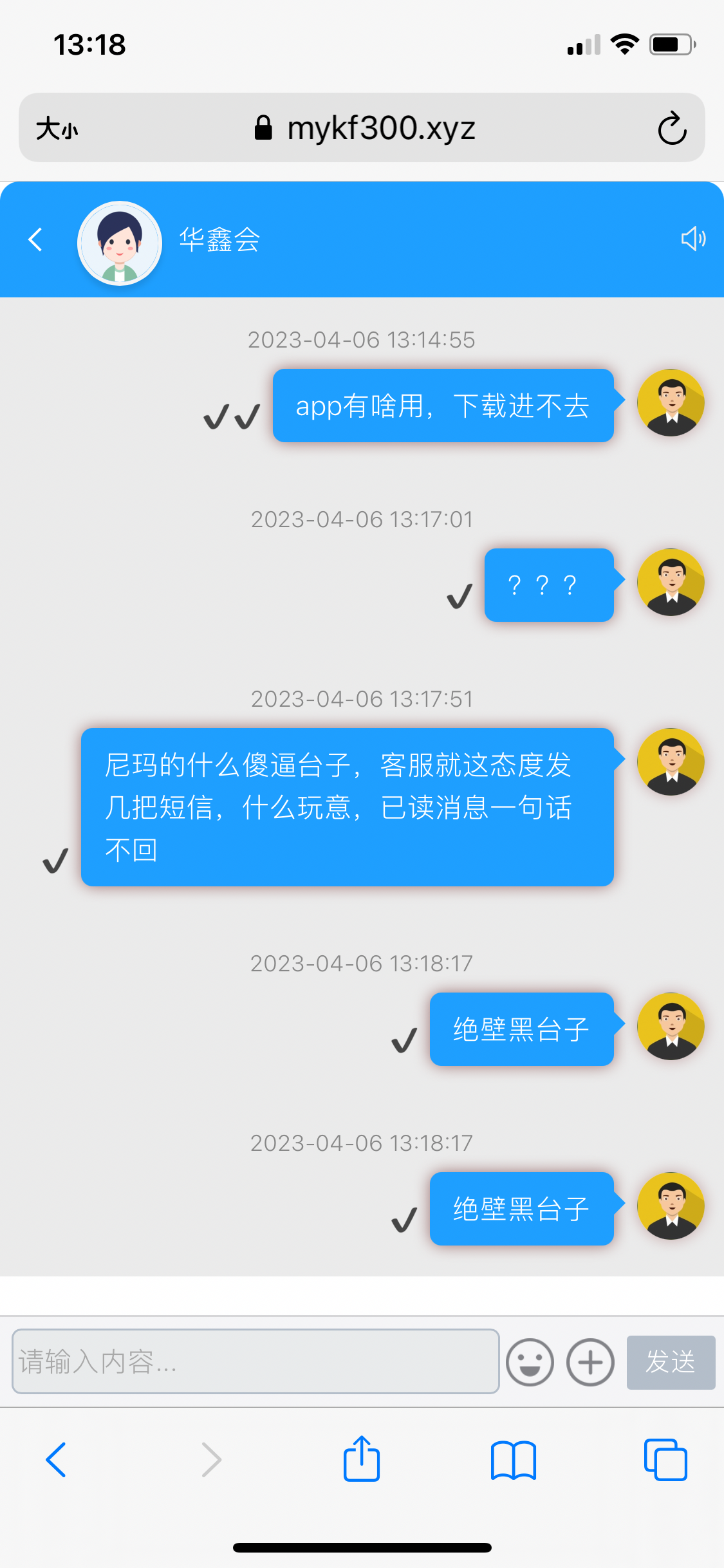Open the emoji picker
Viewport: 724px width, 1568px height.
529,1362
